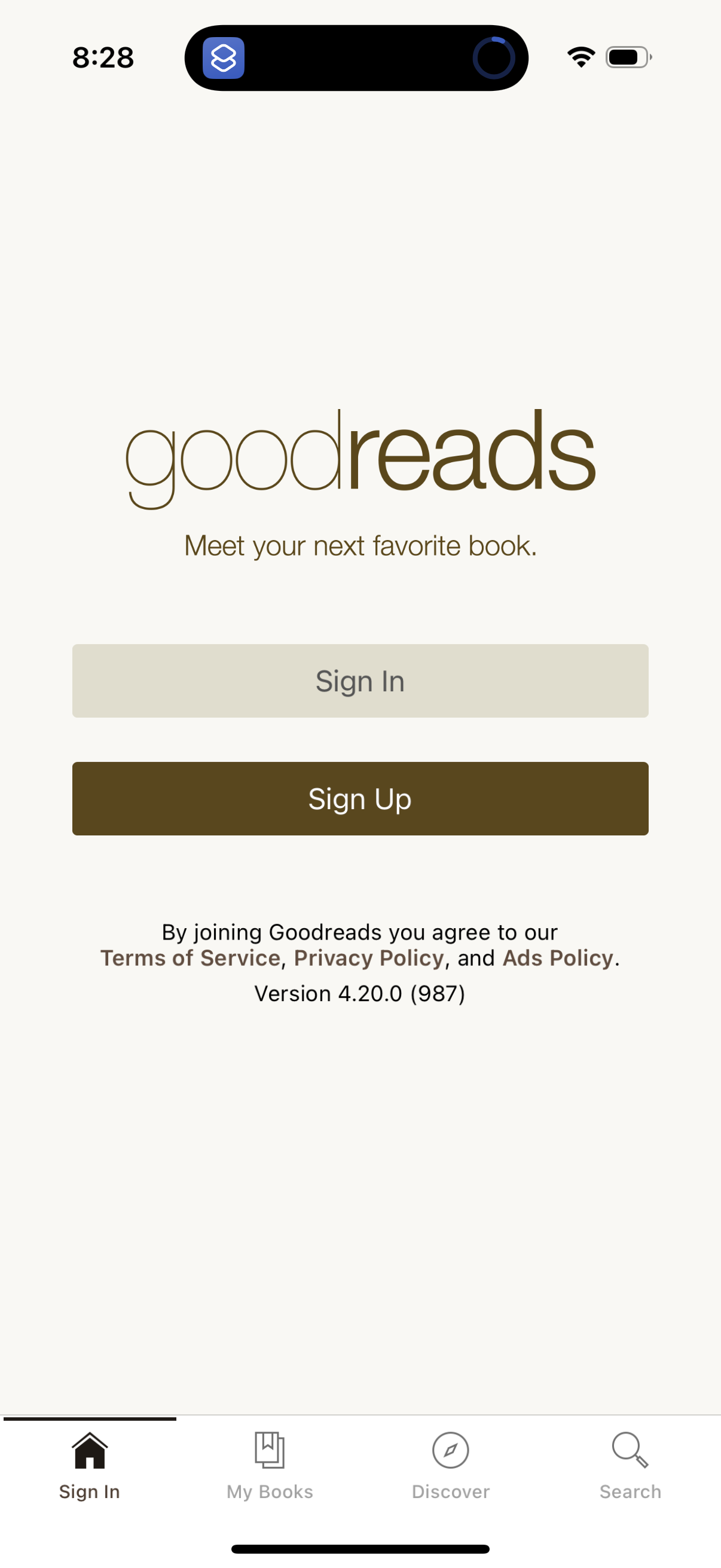Select the Discover compass icon
721x1568 pixels.
pyautogui.click(x=450, y=1451)
